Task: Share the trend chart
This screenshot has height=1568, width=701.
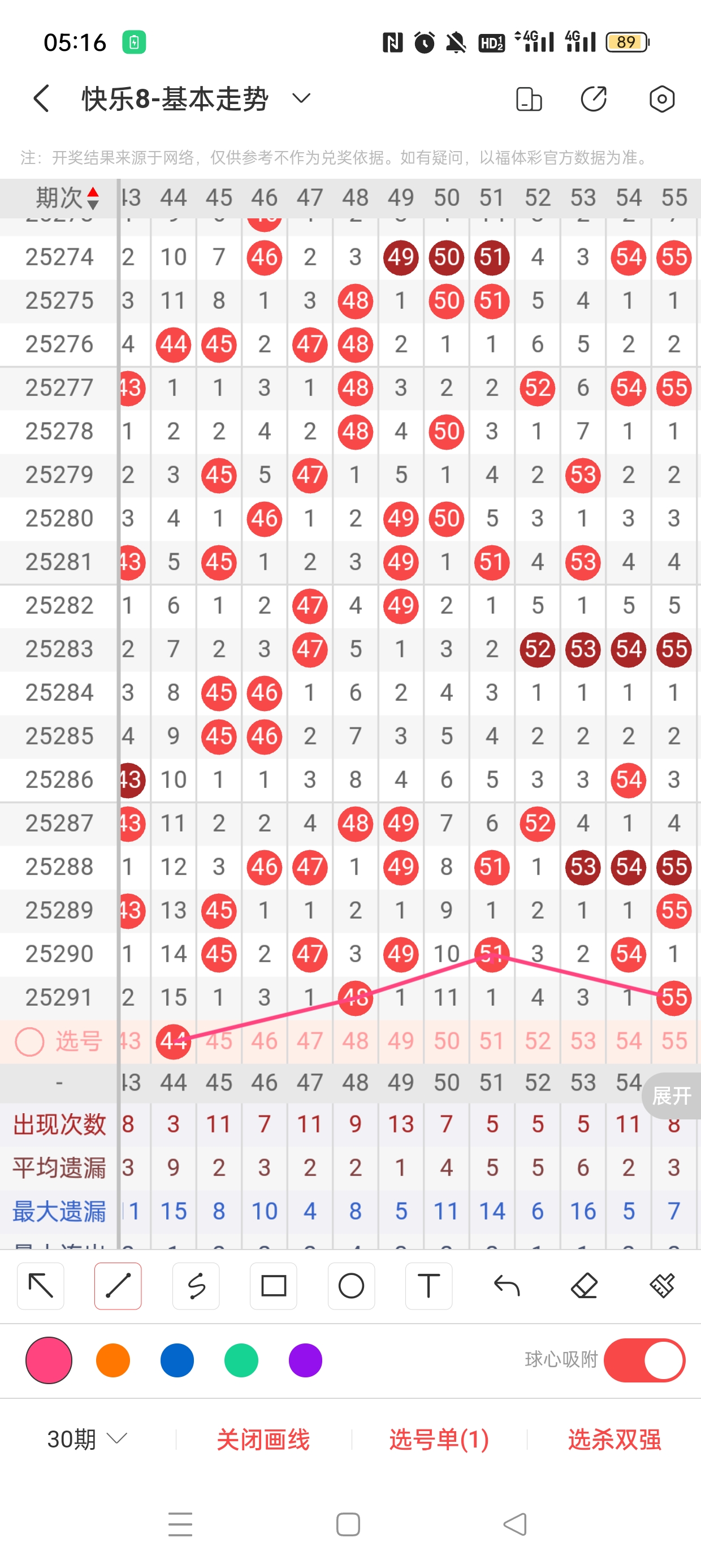Action: [x=594, y=98]
